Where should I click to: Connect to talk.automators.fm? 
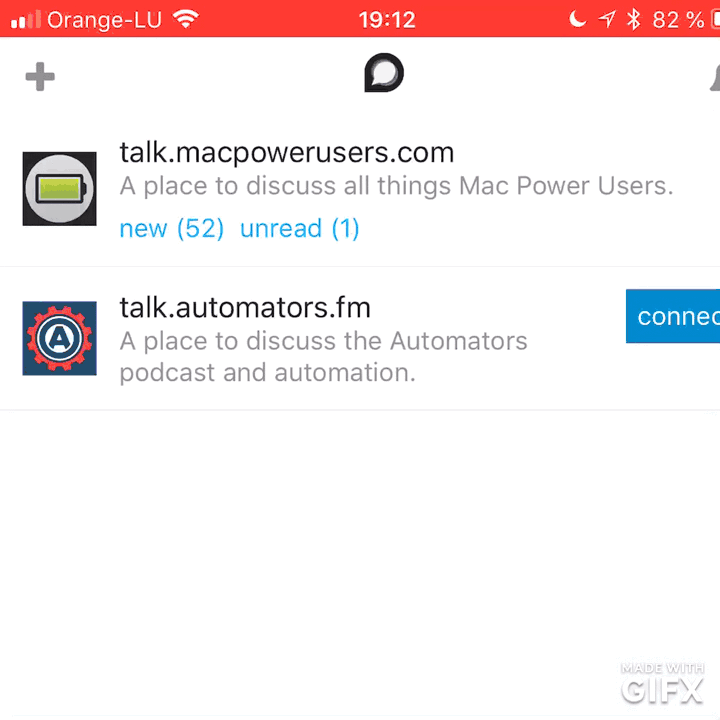676,317
